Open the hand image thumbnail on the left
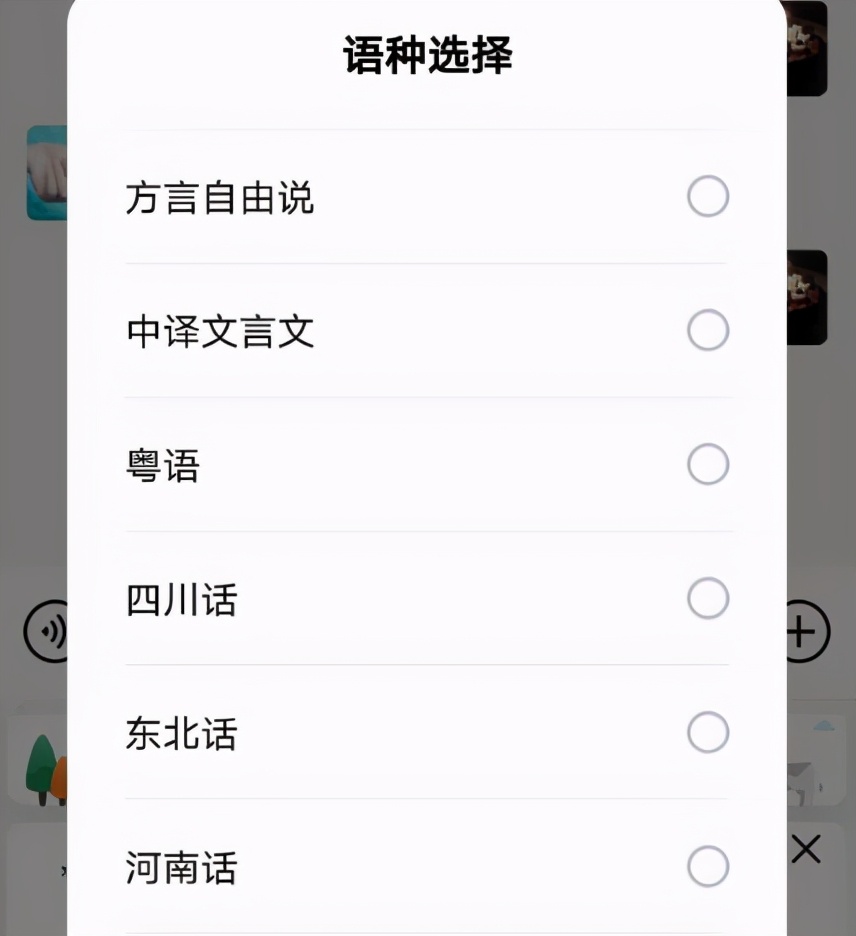The width and height of the screenshot is (856, 936). 44,172
